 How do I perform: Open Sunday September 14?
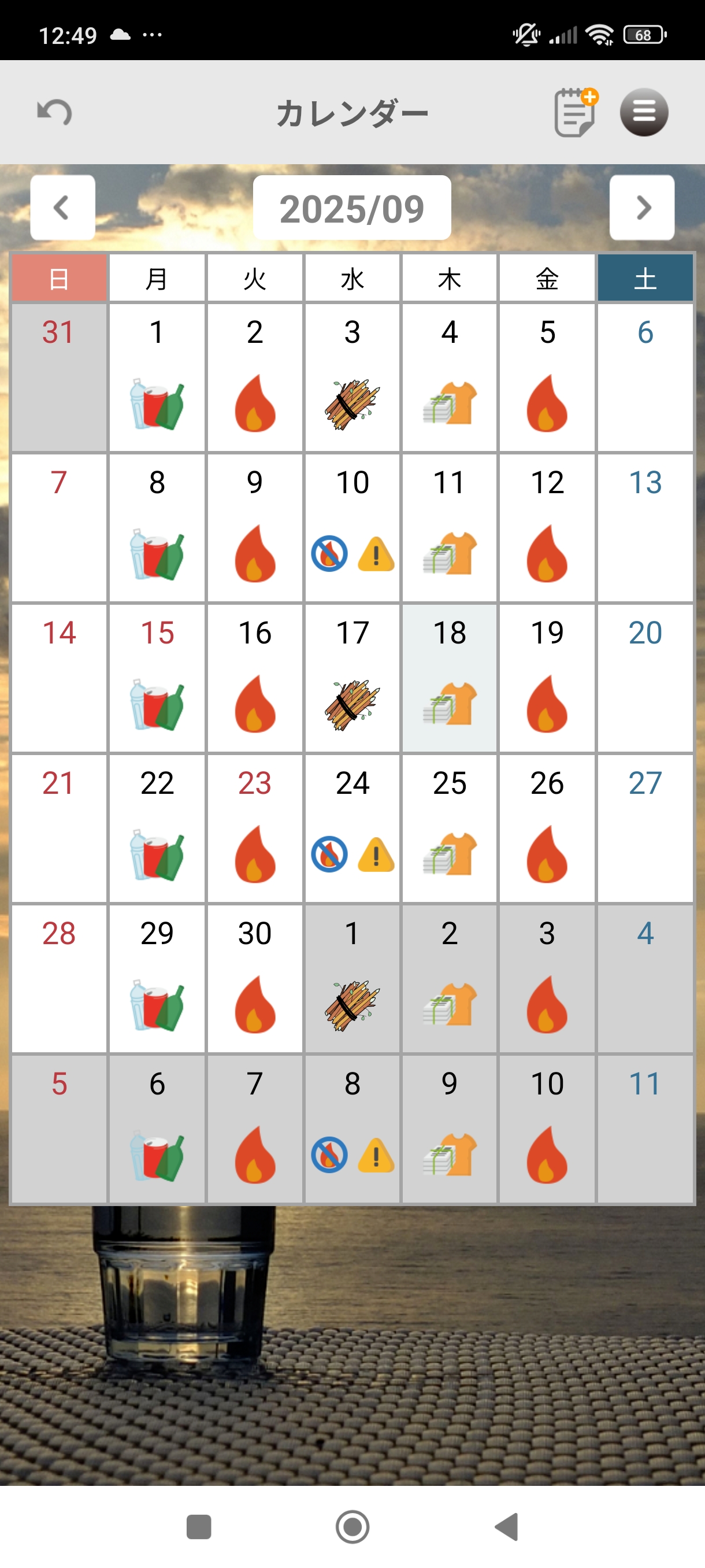point(59,678)
